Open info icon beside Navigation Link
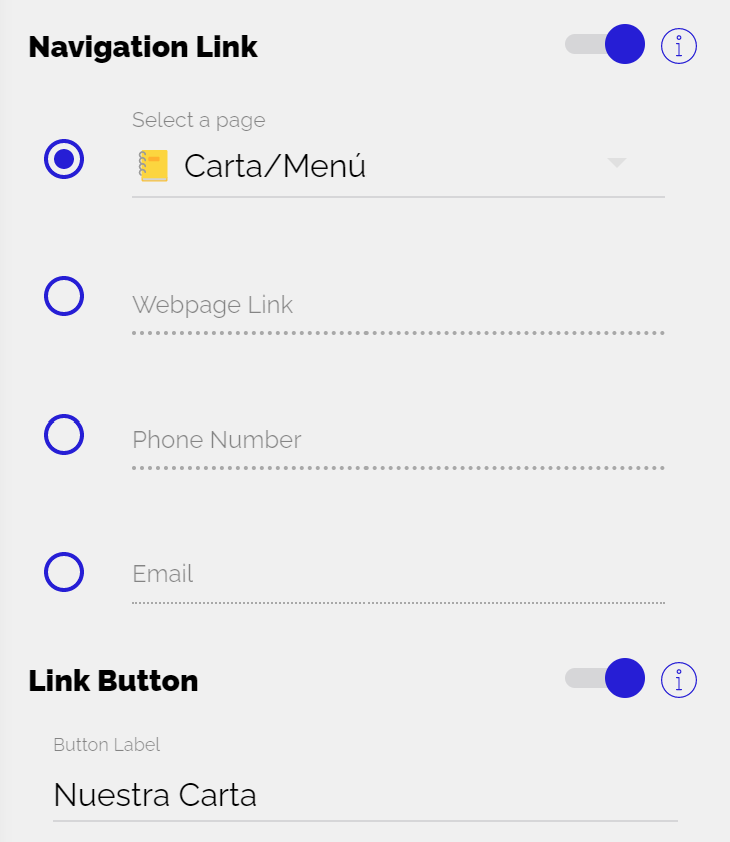This screenshot has height=842, width=730. click(679, 46)
